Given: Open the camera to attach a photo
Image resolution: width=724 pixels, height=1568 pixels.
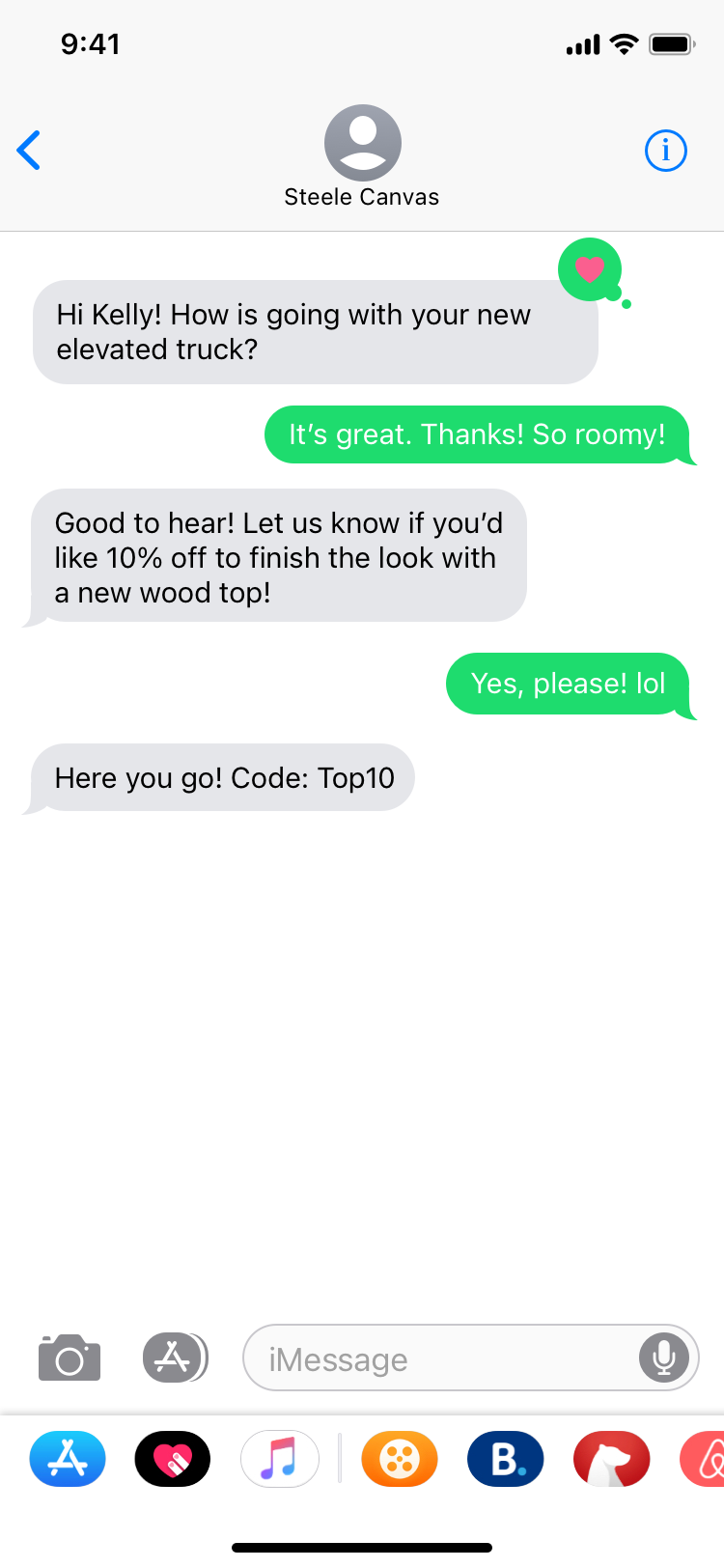Looking at the screenshot, I should click(70, 1358).
